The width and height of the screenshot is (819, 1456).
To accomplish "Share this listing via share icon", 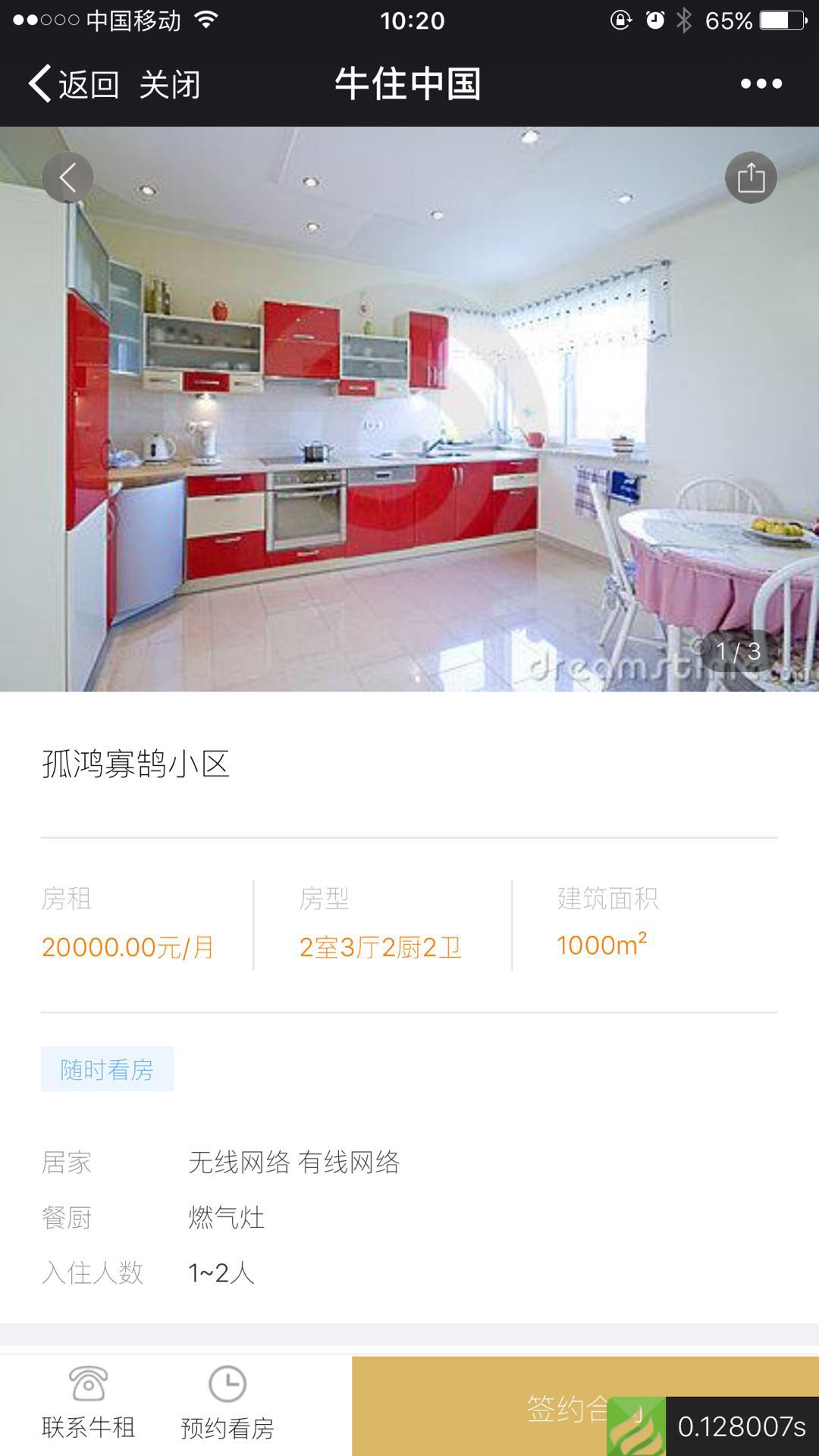I will coord(751,178).
